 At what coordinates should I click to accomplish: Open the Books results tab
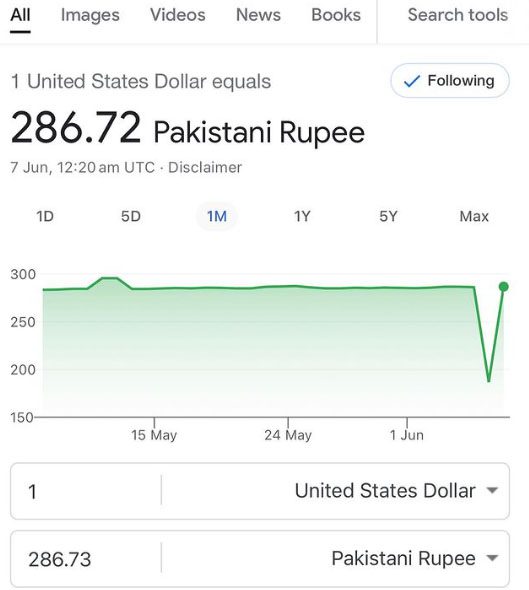click(336, 15)
